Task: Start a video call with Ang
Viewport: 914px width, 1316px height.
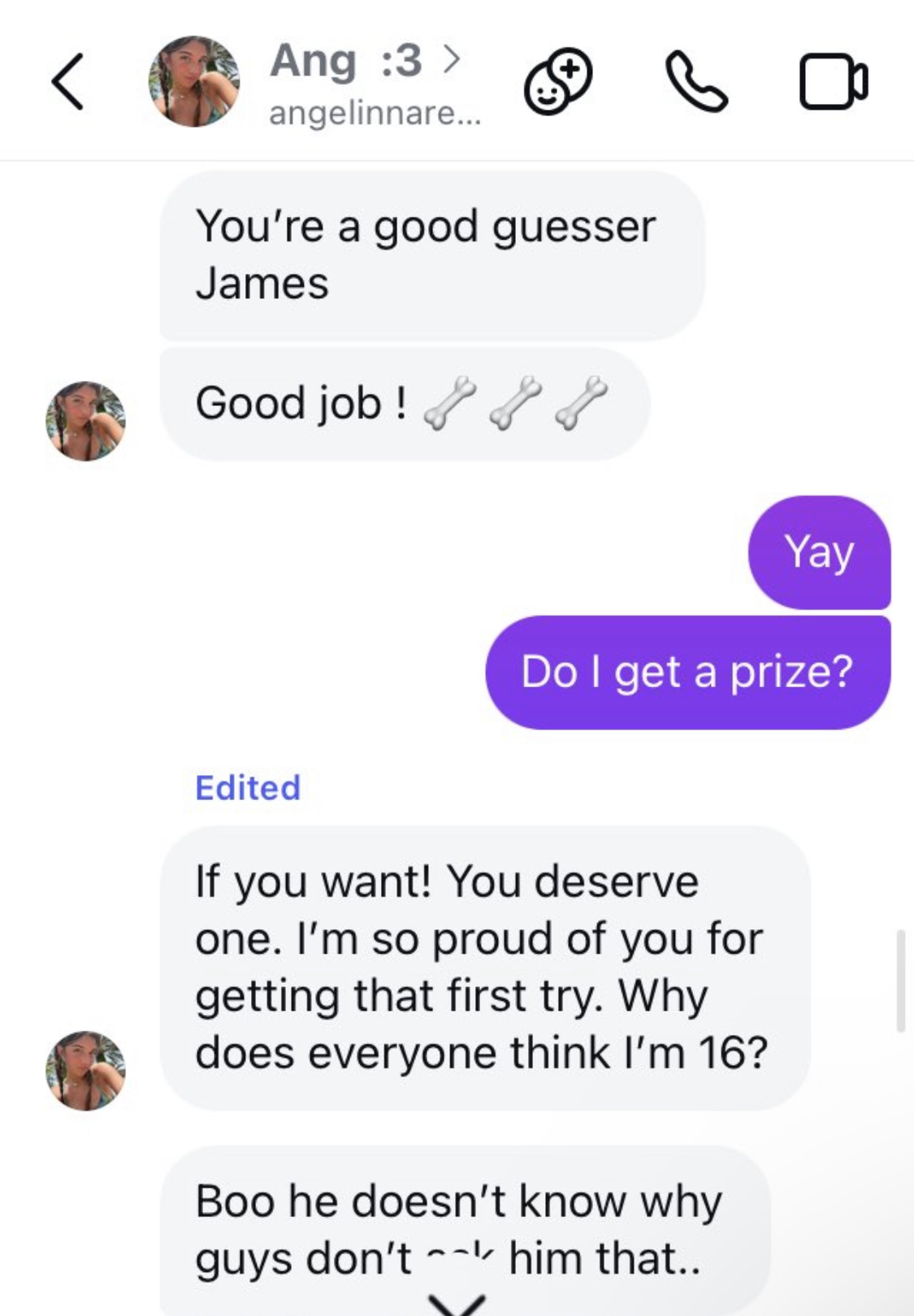Action: [x=834, y=81]
